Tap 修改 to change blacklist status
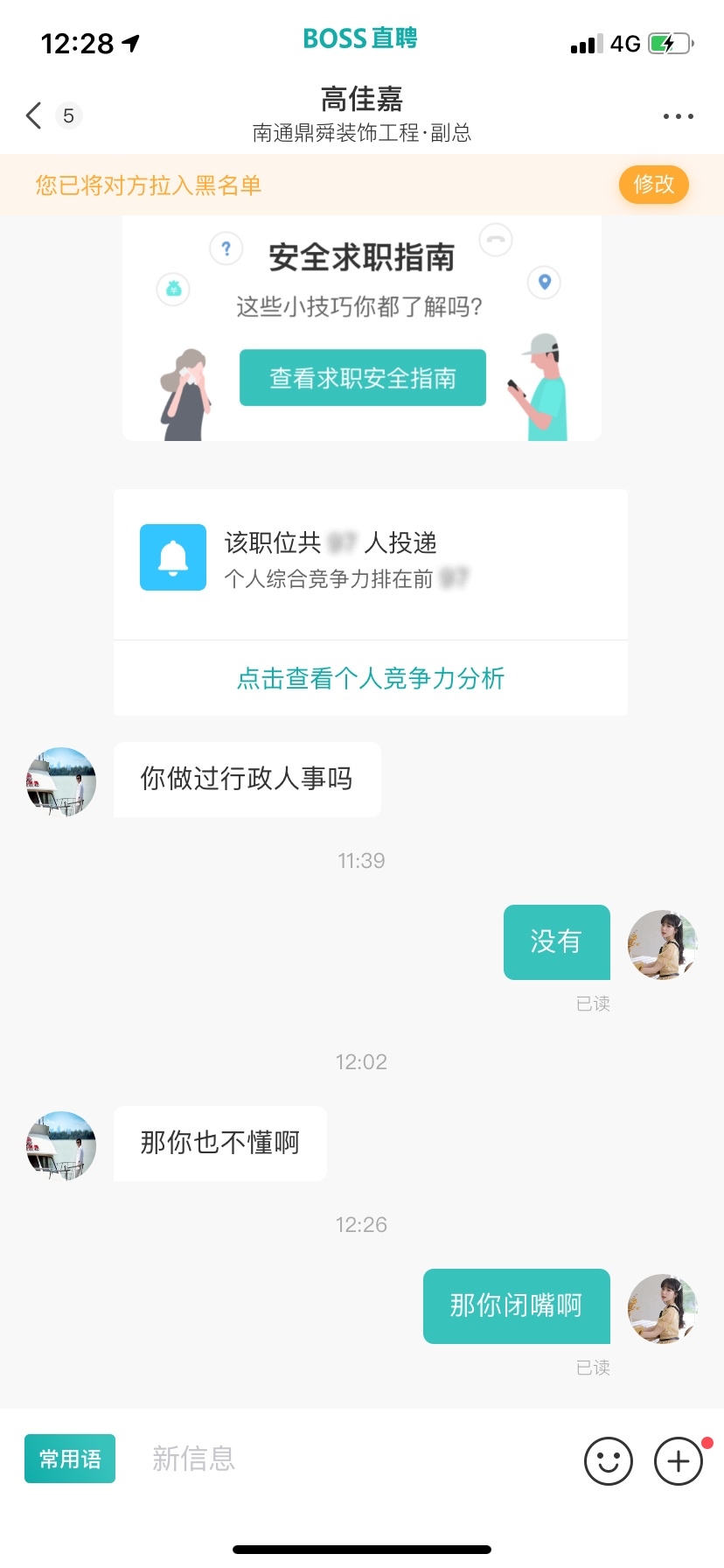This screenshot has width=724, height=1568. (x=653, y=185)
